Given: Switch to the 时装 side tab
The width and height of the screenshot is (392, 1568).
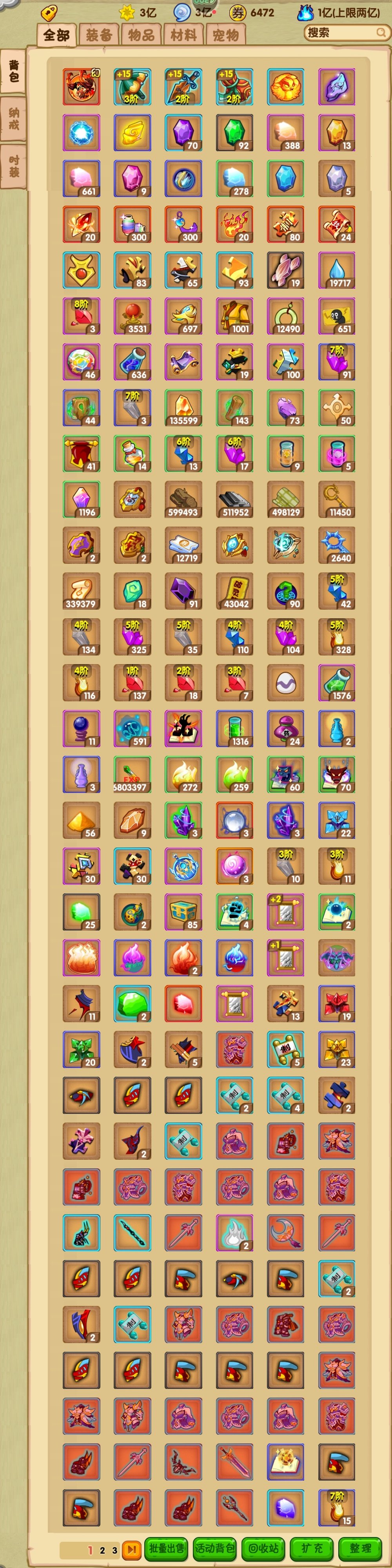Looking at the screenshot, I should click(13, 166).
